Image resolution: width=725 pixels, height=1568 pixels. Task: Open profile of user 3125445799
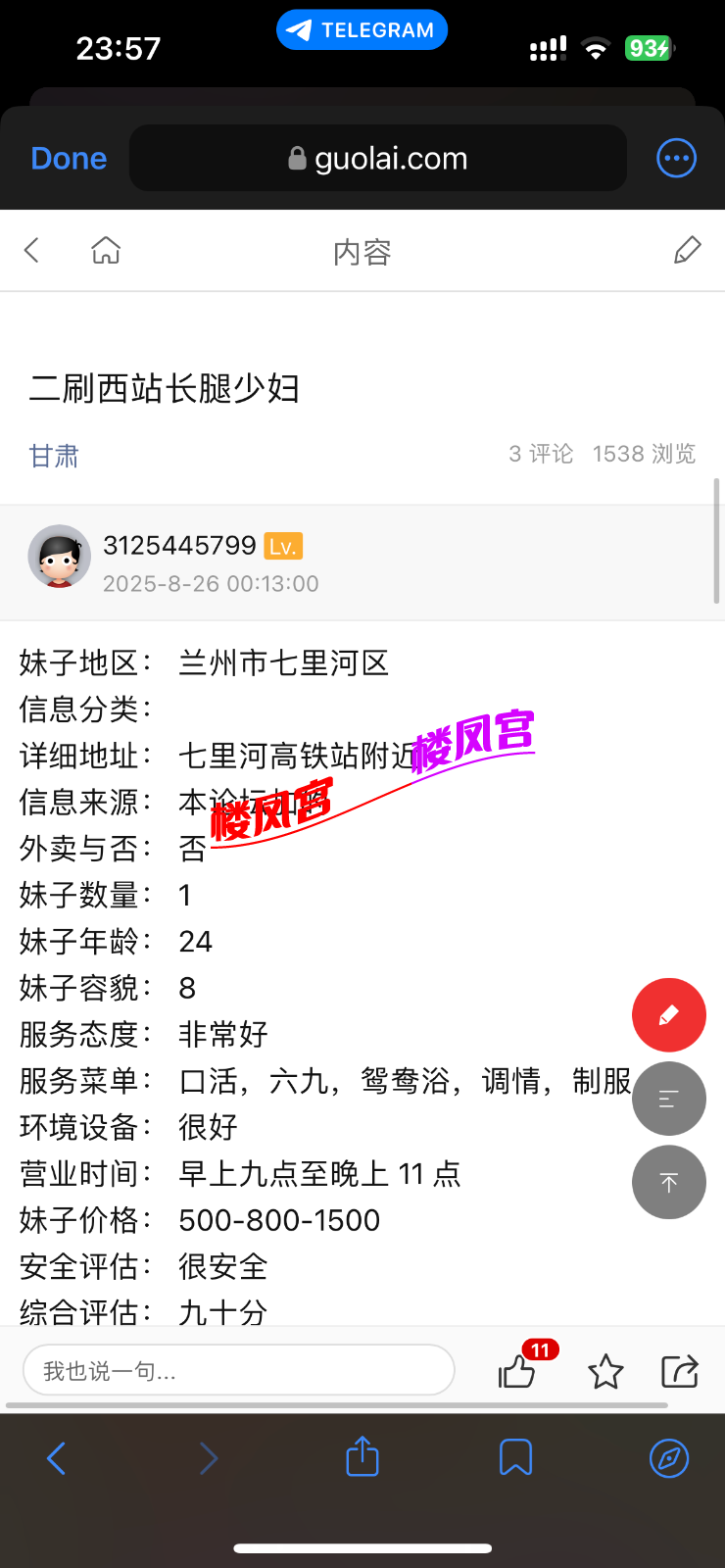point(179,545)
